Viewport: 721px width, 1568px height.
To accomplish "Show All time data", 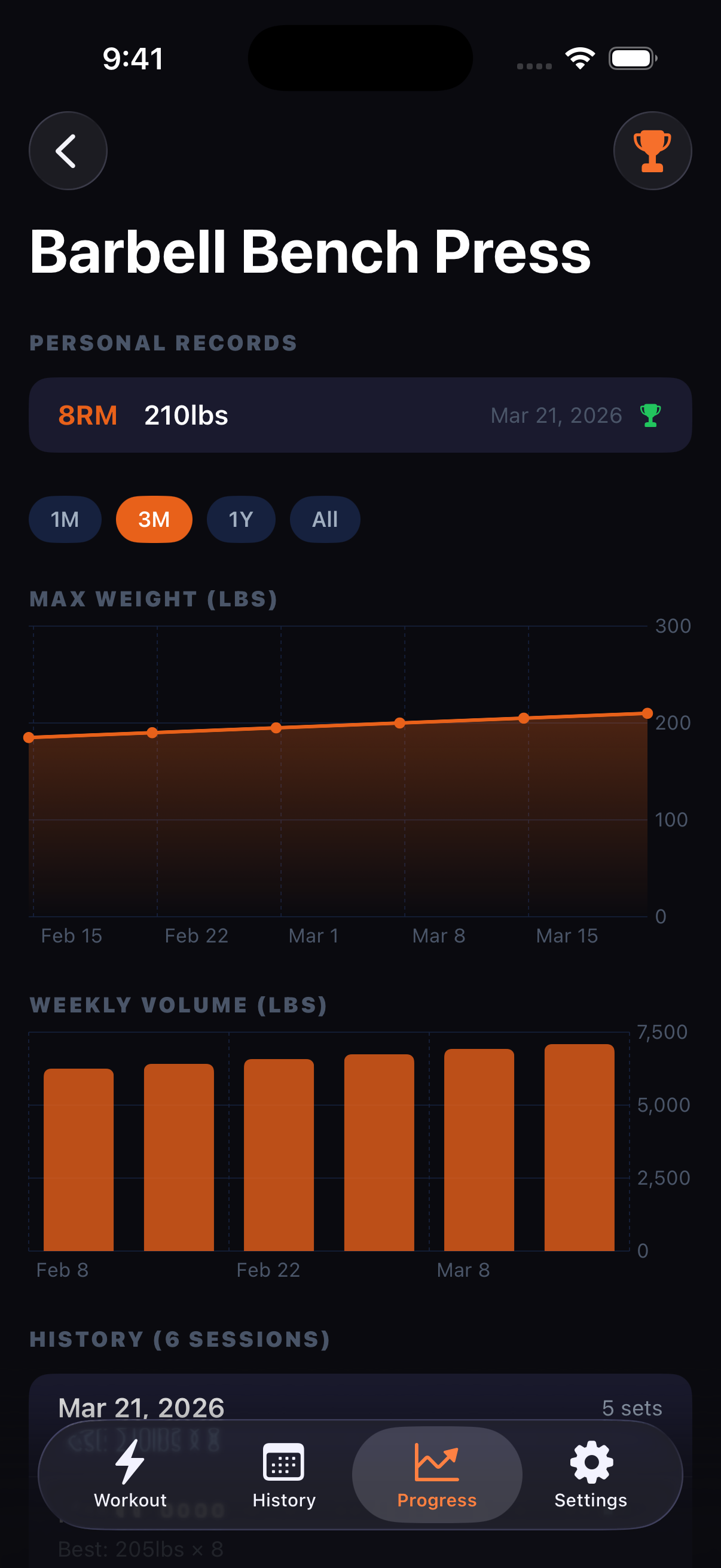I will click(325, 519).
